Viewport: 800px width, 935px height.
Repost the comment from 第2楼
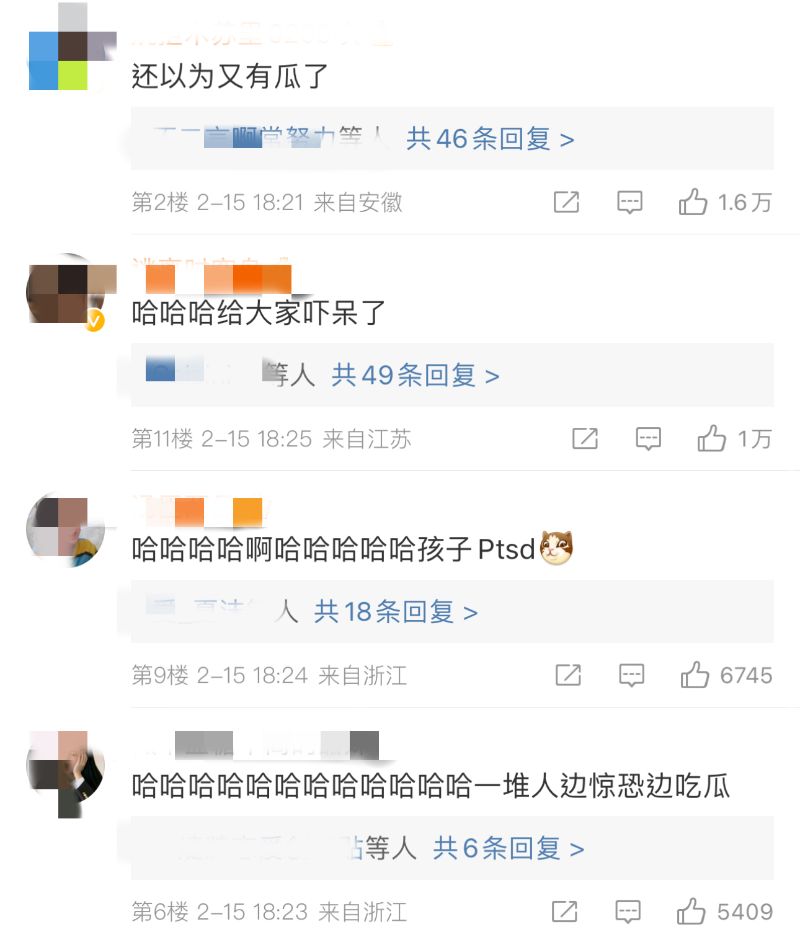tap(566, 203)
